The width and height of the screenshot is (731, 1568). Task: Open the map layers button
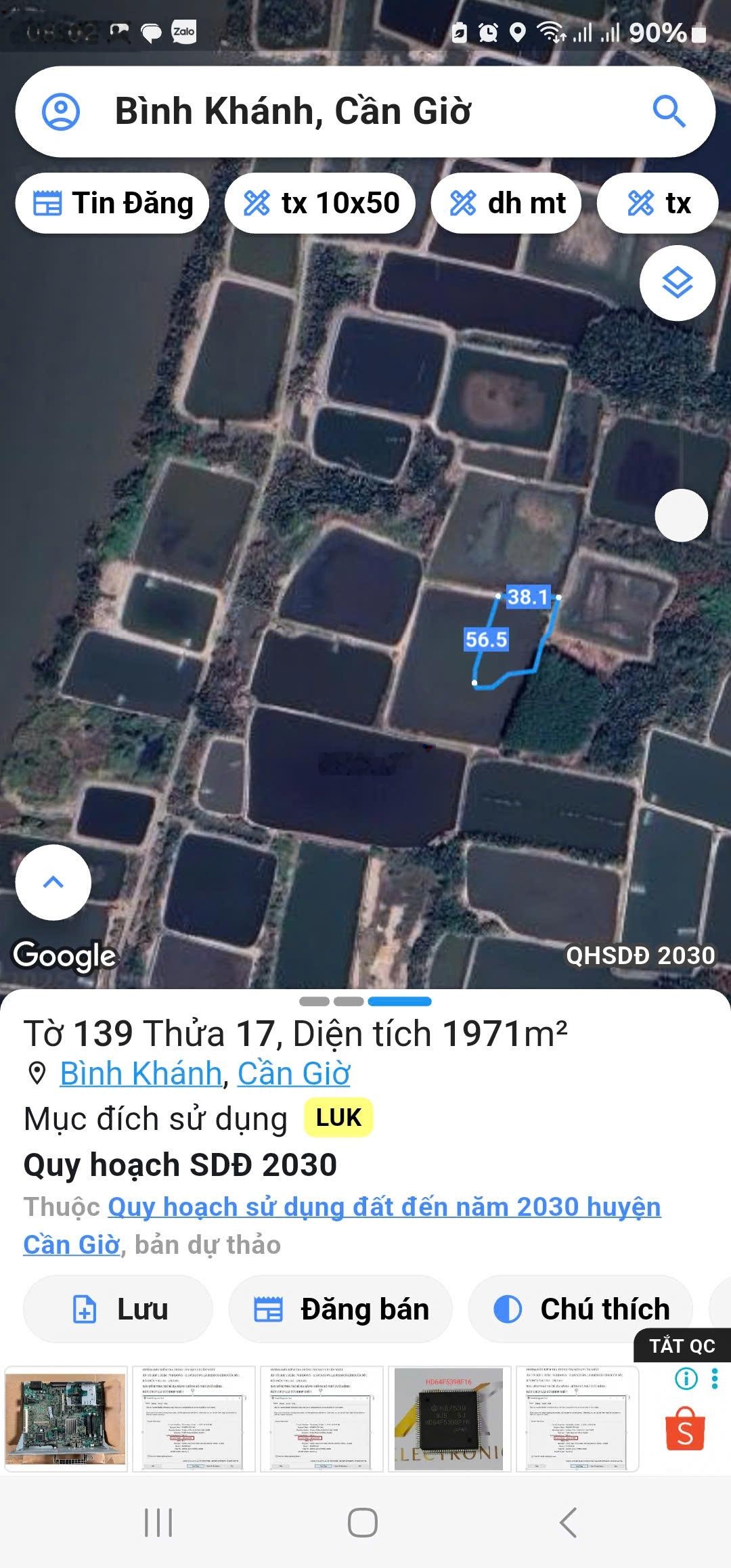(x=677, y=283)
